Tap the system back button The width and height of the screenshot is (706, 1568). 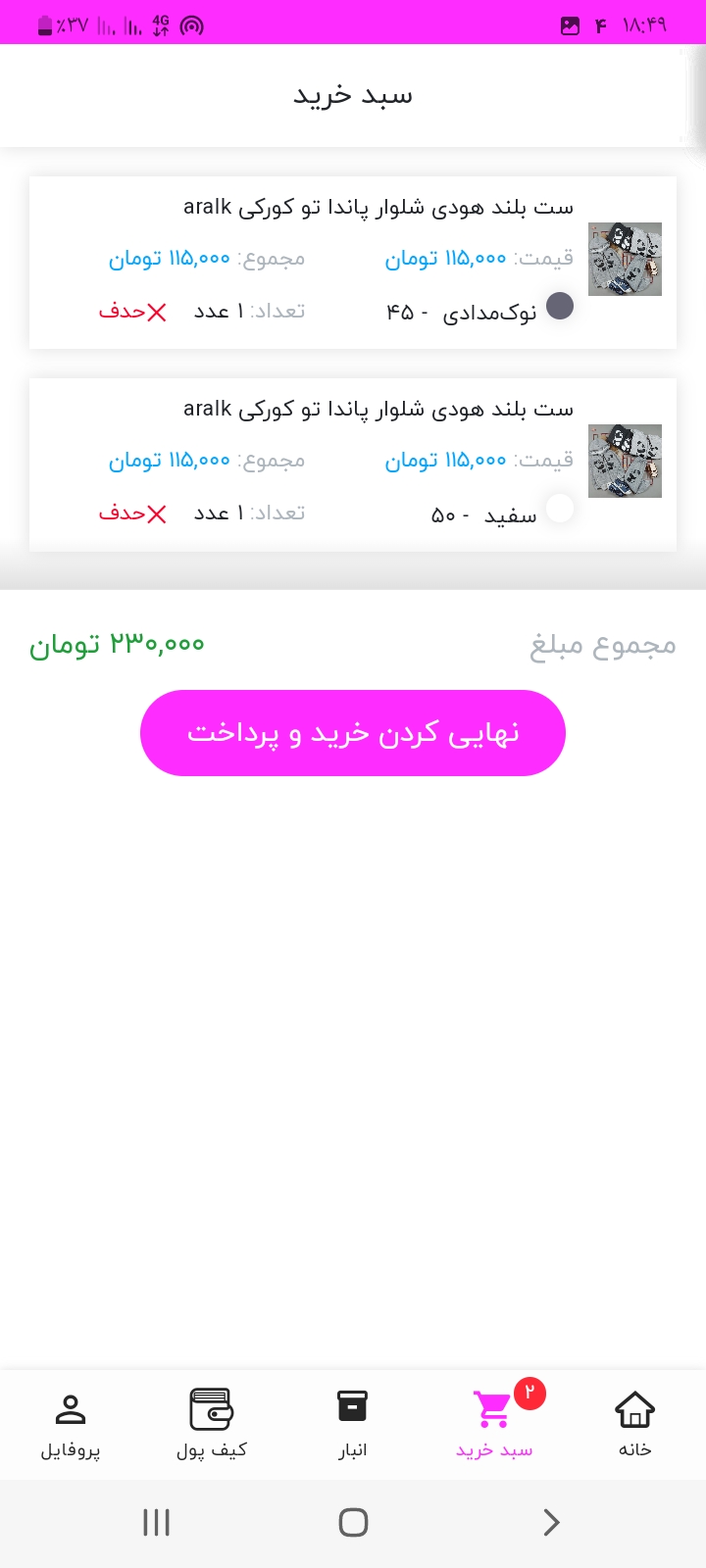pos(551,1522)
